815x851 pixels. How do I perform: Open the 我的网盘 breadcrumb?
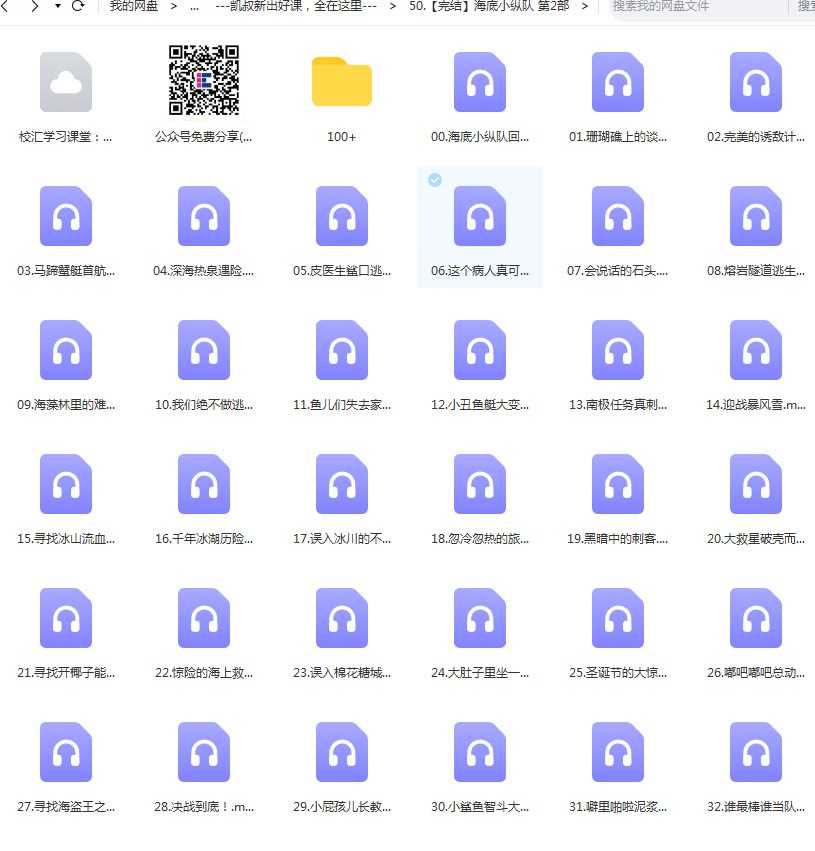pyautogui.click(x=133, y=6)
